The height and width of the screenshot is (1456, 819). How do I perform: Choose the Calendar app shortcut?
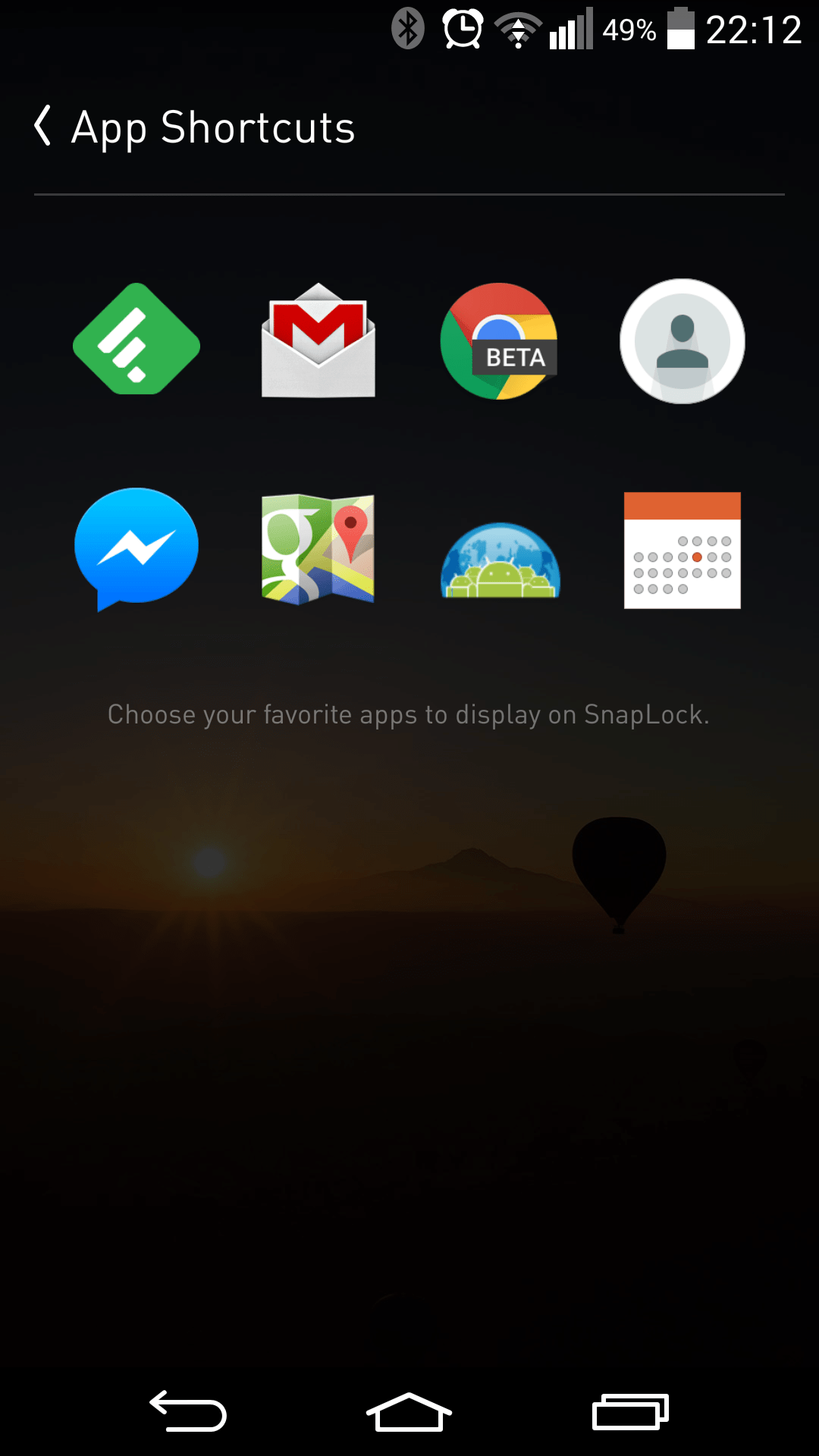pyautogui.click(x=682, y=551)
